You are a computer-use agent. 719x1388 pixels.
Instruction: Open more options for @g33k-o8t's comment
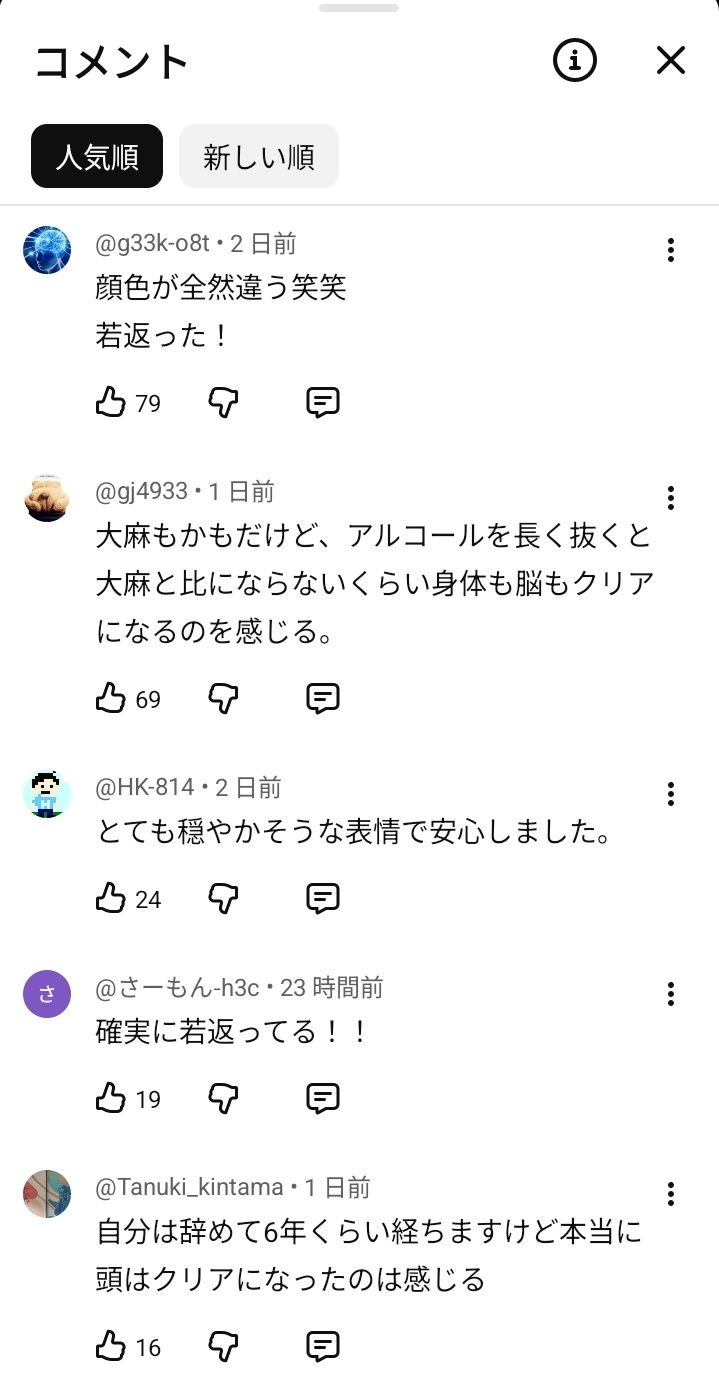670,250
